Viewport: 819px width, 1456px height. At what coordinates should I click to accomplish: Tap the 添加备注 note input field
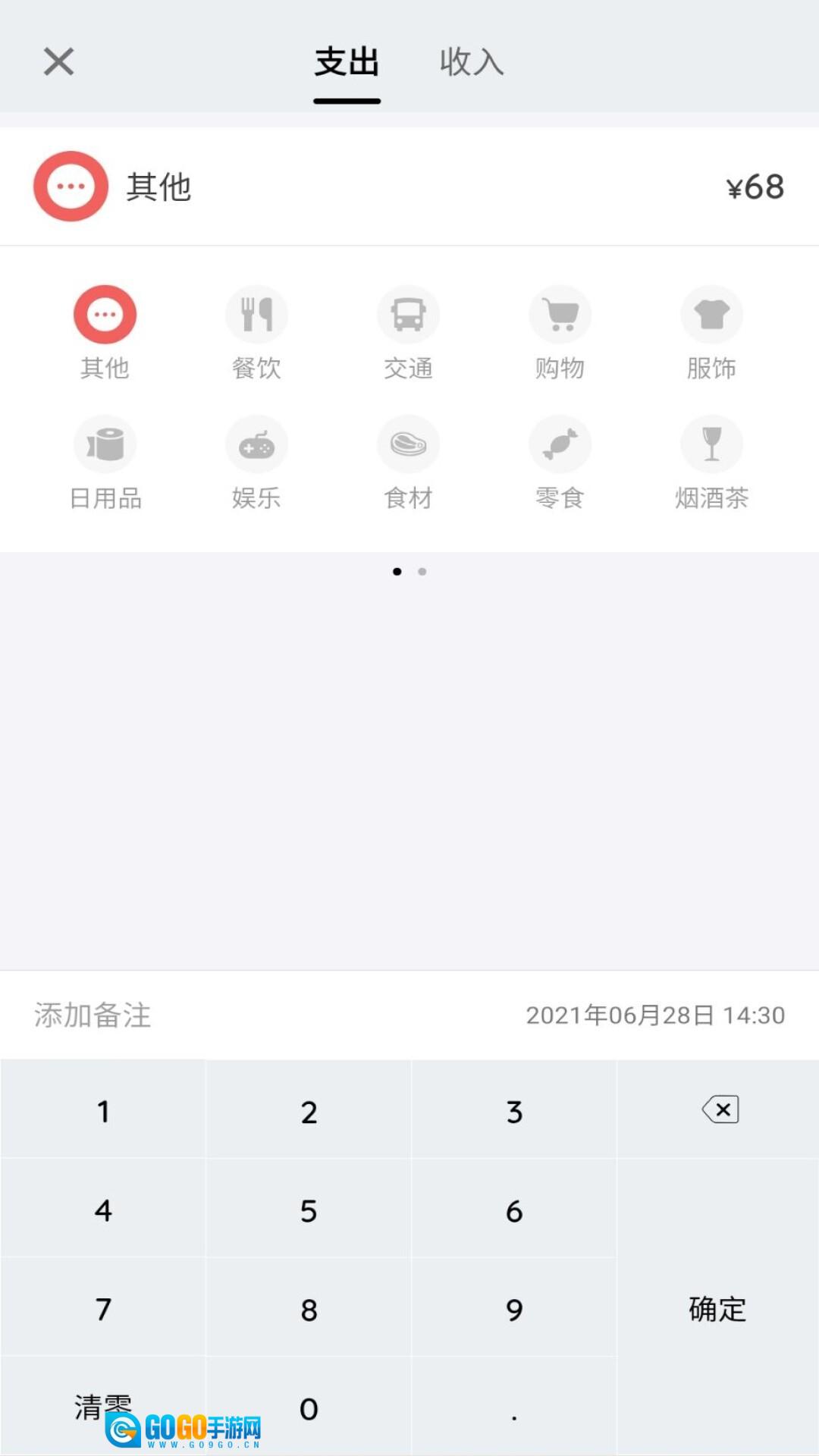click(93, 1016)
